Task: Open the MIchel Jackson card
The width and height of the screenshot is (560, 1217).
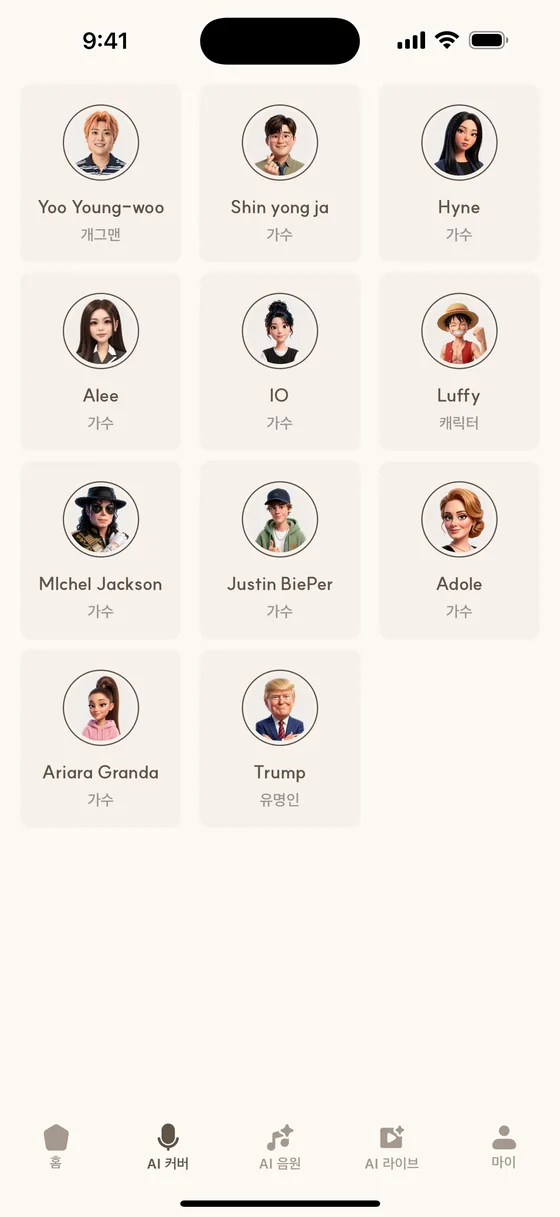Action: click(101, 550)
